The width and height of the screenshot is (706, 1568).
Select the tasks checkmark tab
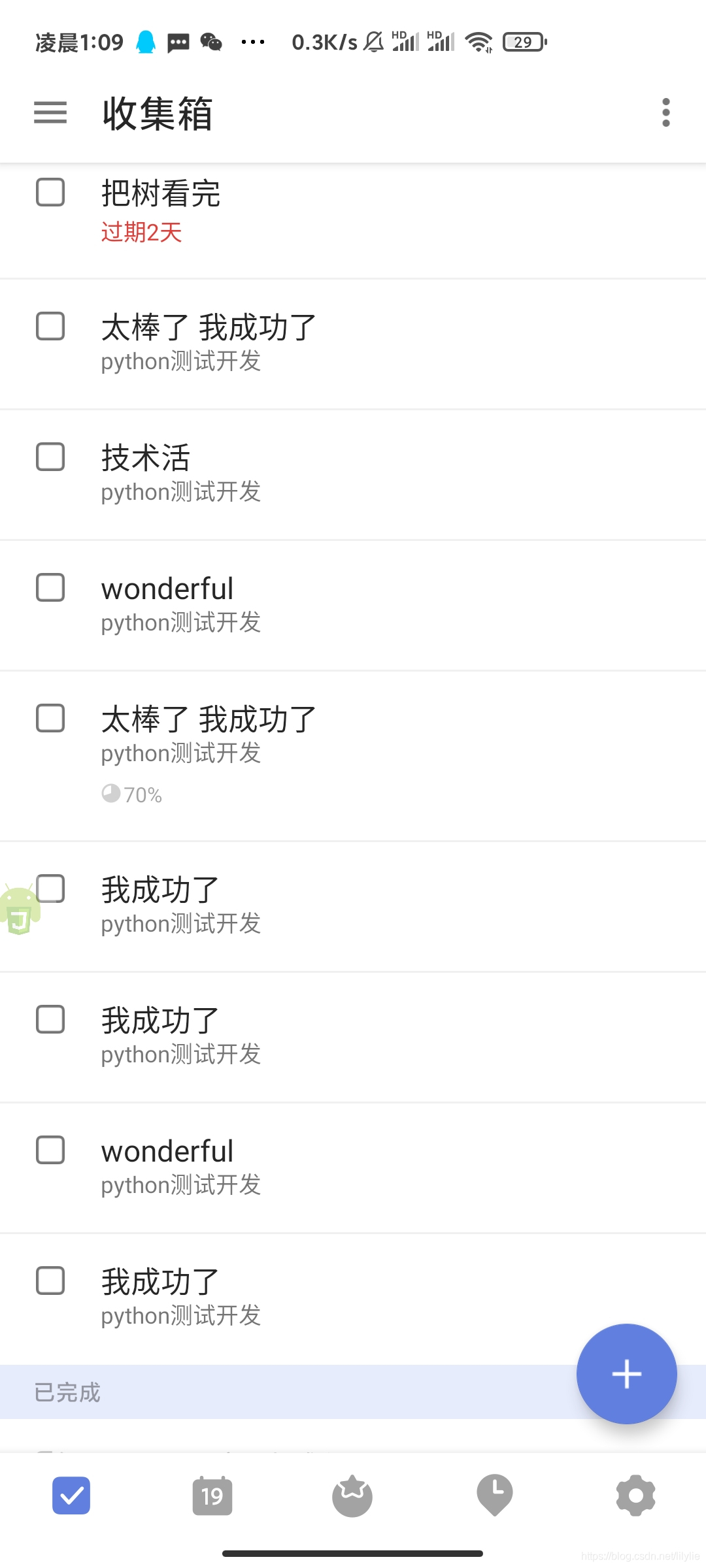pyautogui.click(x=71, y=1495)
